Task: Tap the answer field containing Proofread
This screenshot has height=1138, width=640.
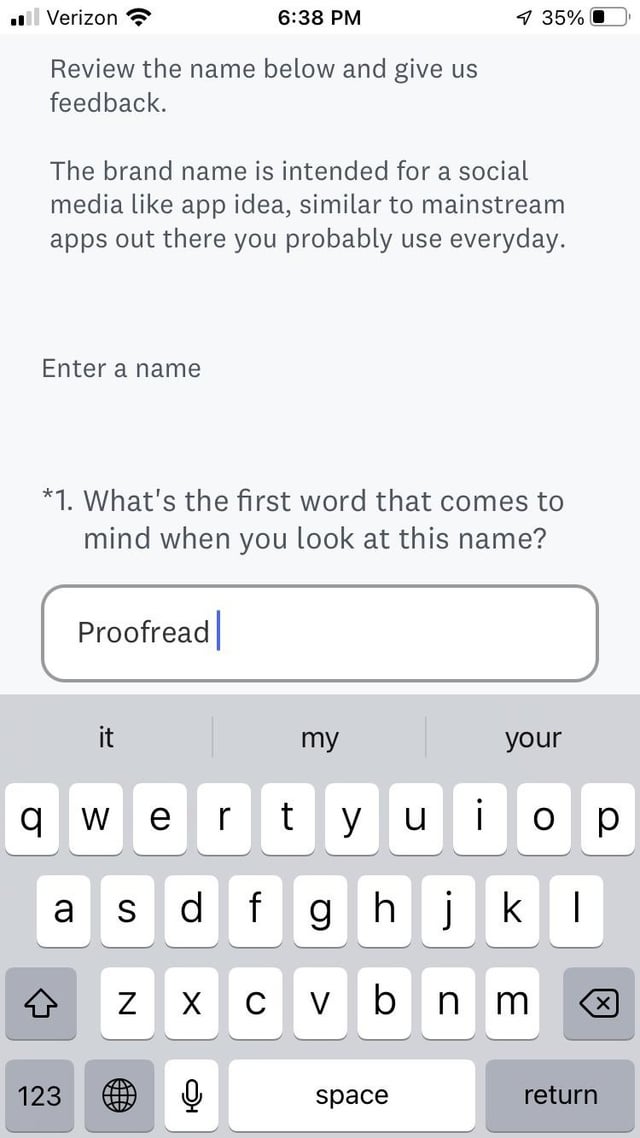Action: tap(320, 633)
